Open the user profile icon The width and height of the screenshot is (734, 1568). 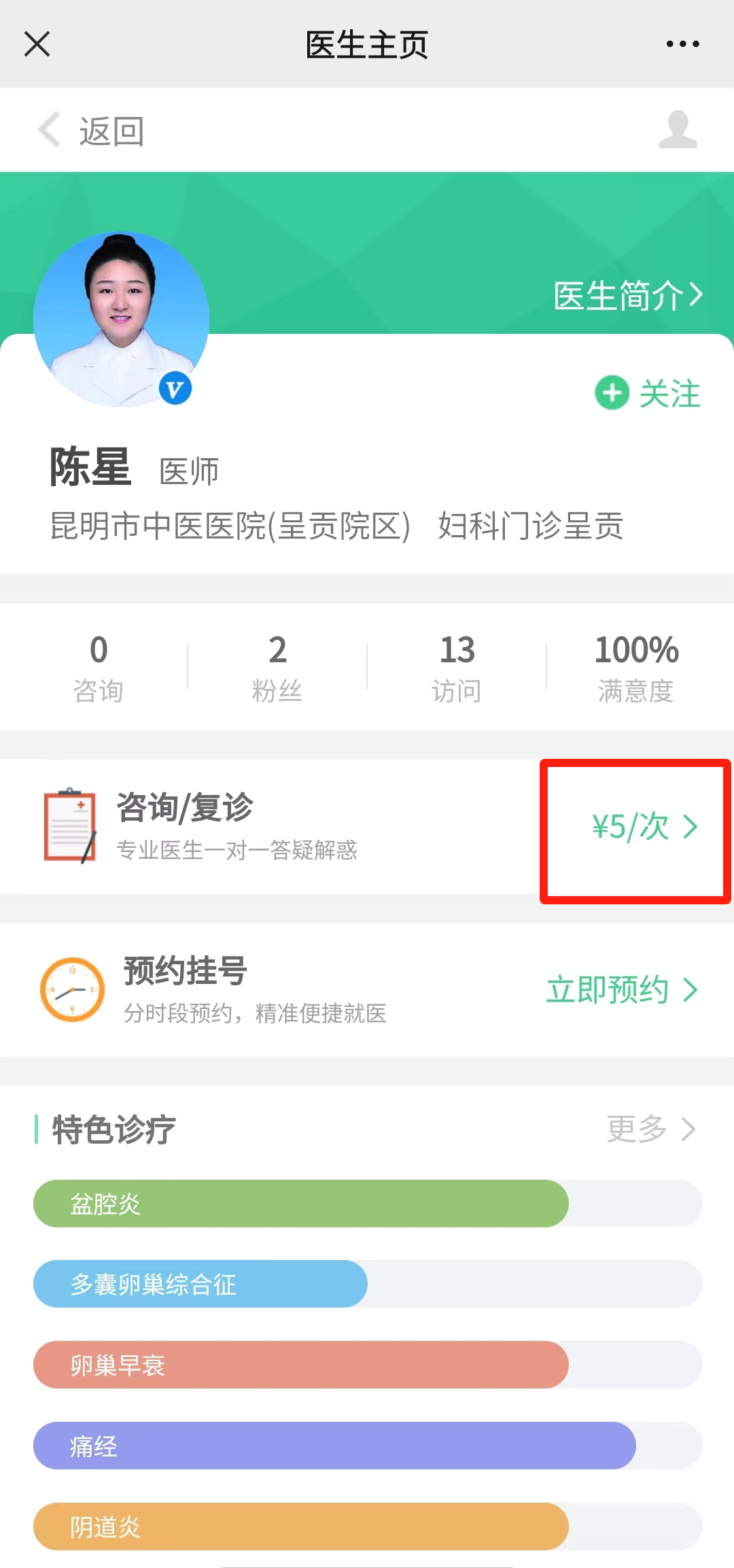click(x=678, y=129)
